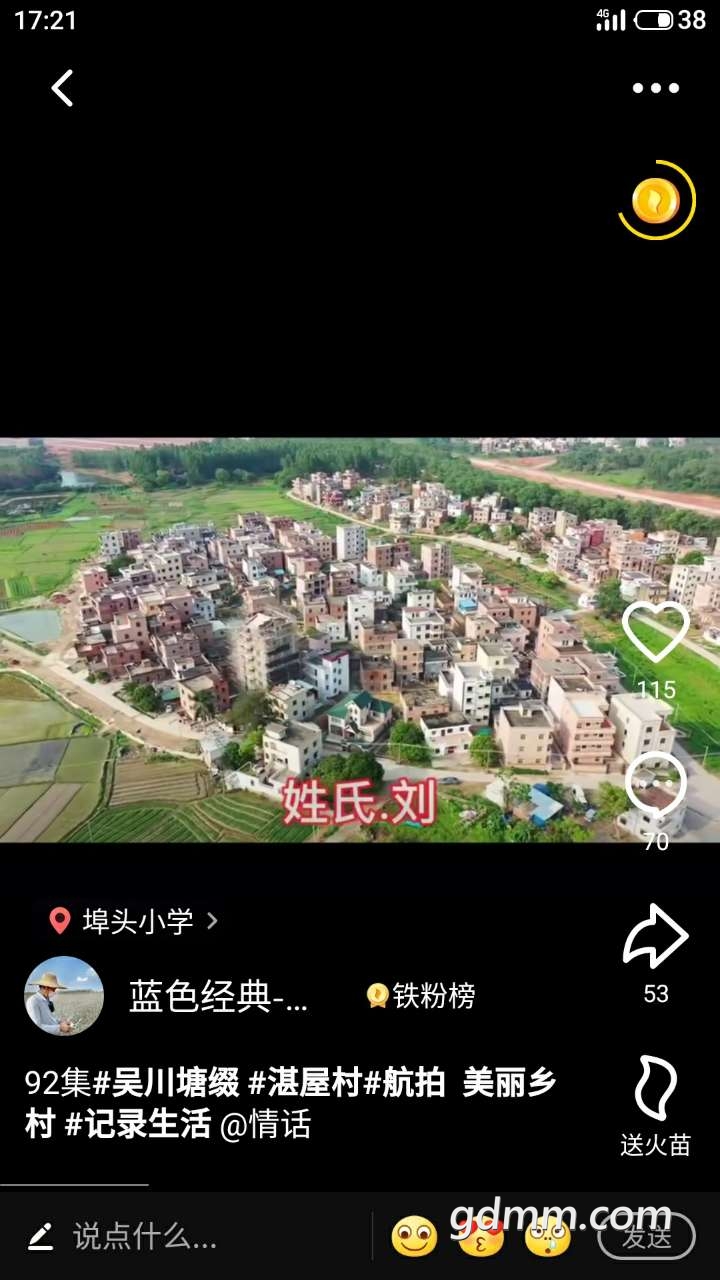Tap the gold coin reward icon
This screenshot has width=720, height=1280.
[x=655, y=201]
